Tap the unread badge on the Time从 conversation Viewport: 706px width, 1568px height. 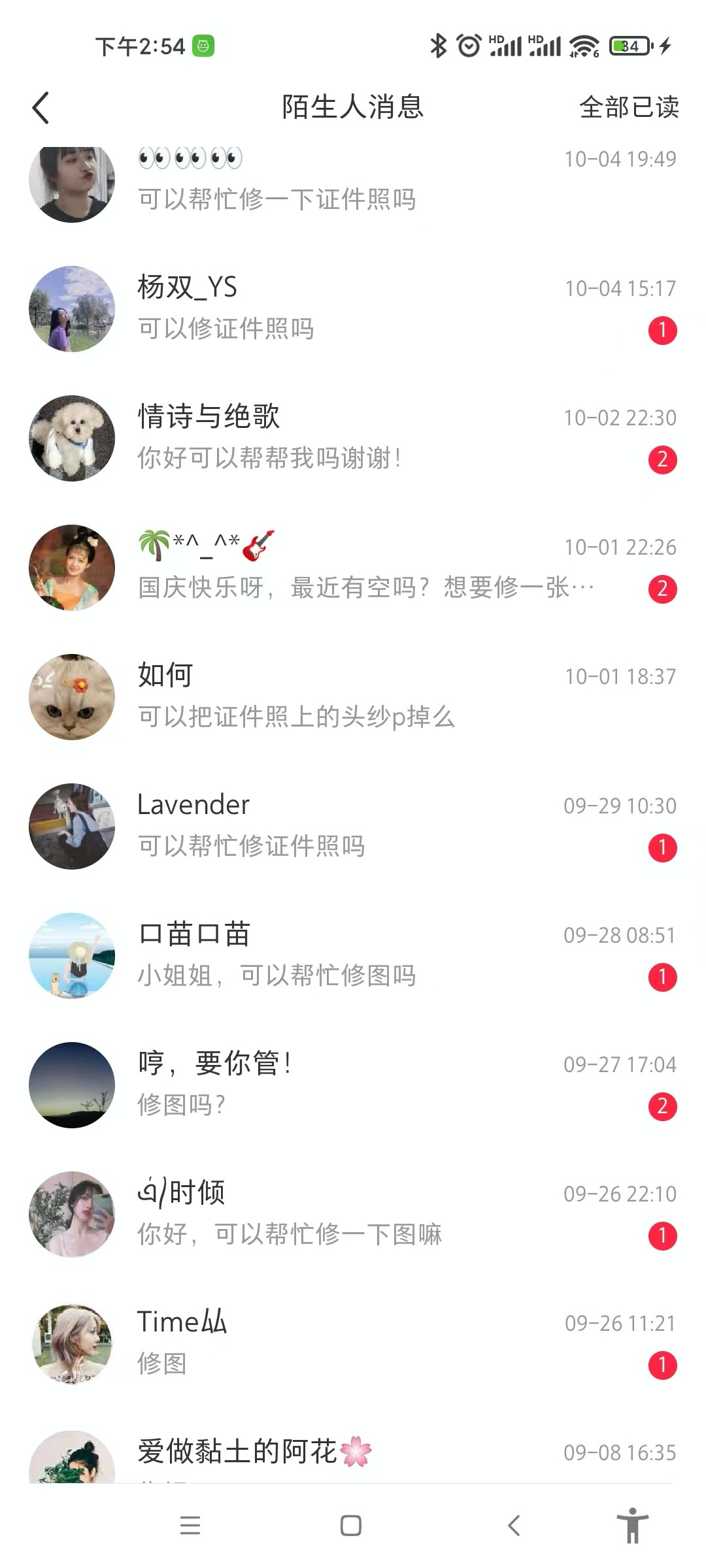pyautogui.click(x=664, y=1365)
